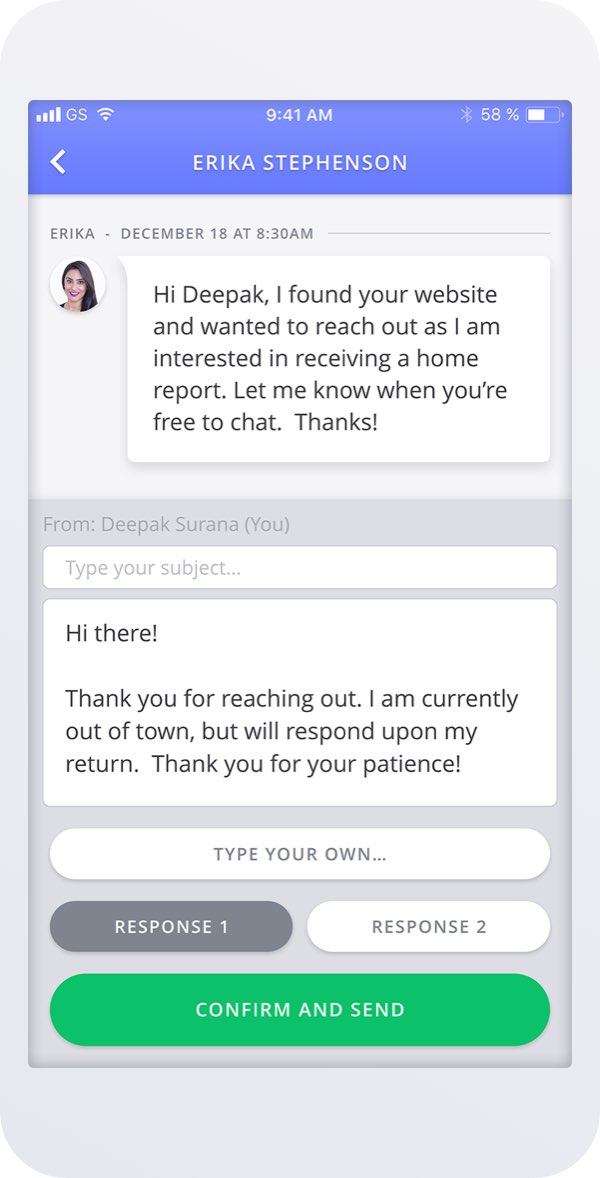Select Response 1 template
The width and height of the screenshot is (600, 1178).
point(171,926)
